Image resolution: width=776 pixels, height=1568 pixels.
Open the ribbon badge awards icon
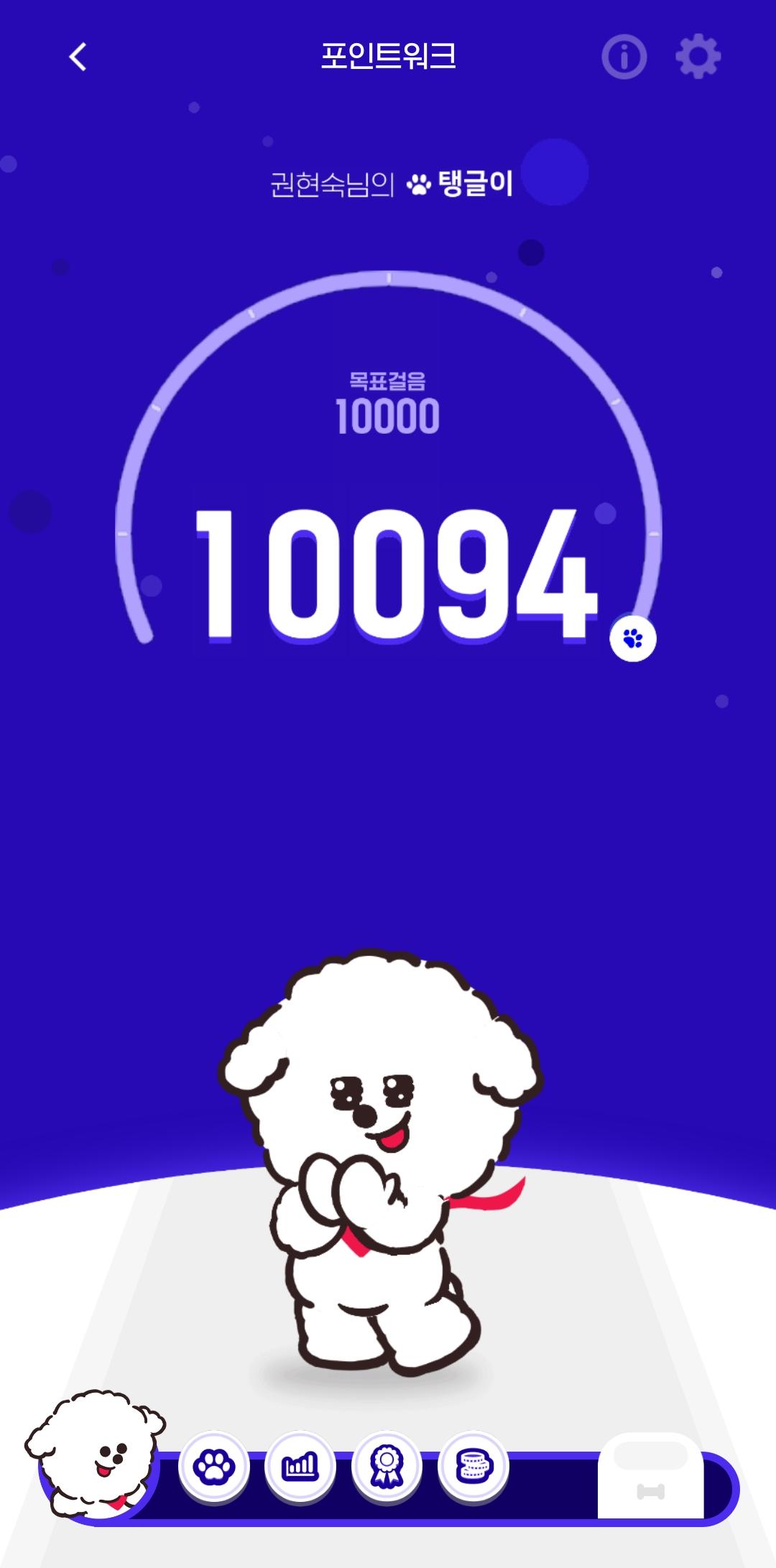click(x=387, y=1467)
